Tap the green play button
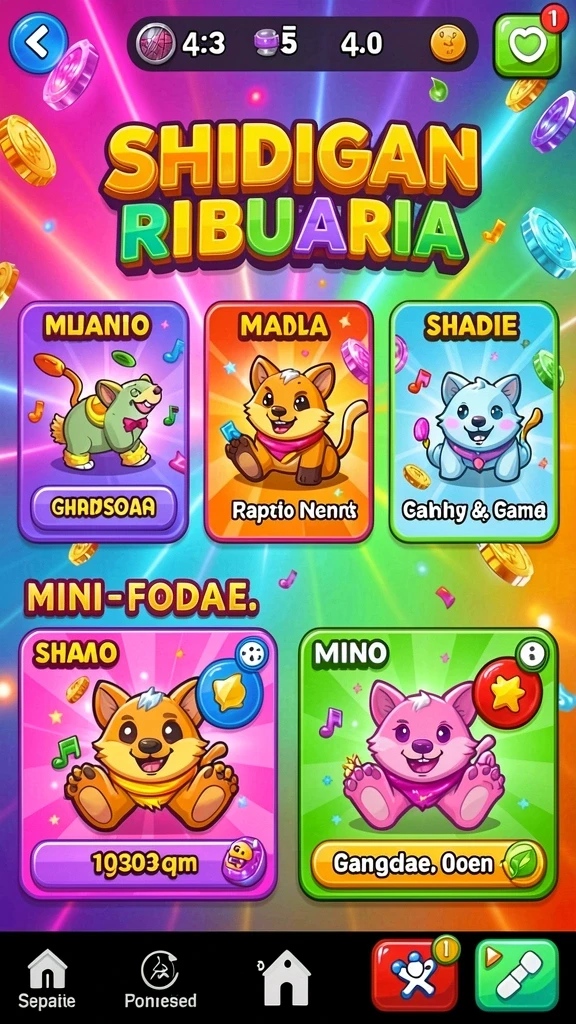The width and height of the screenshot is (576, 1024). coord(517,975)
